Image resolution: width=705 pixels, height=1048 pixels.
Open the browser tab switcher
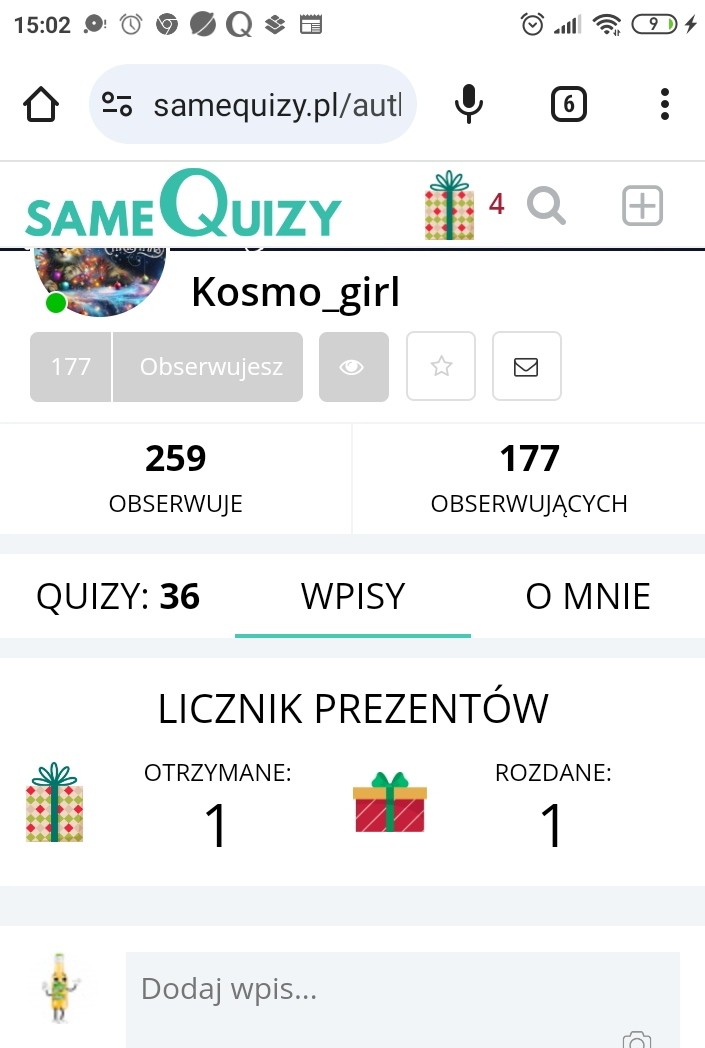click(x=568, y=104)
